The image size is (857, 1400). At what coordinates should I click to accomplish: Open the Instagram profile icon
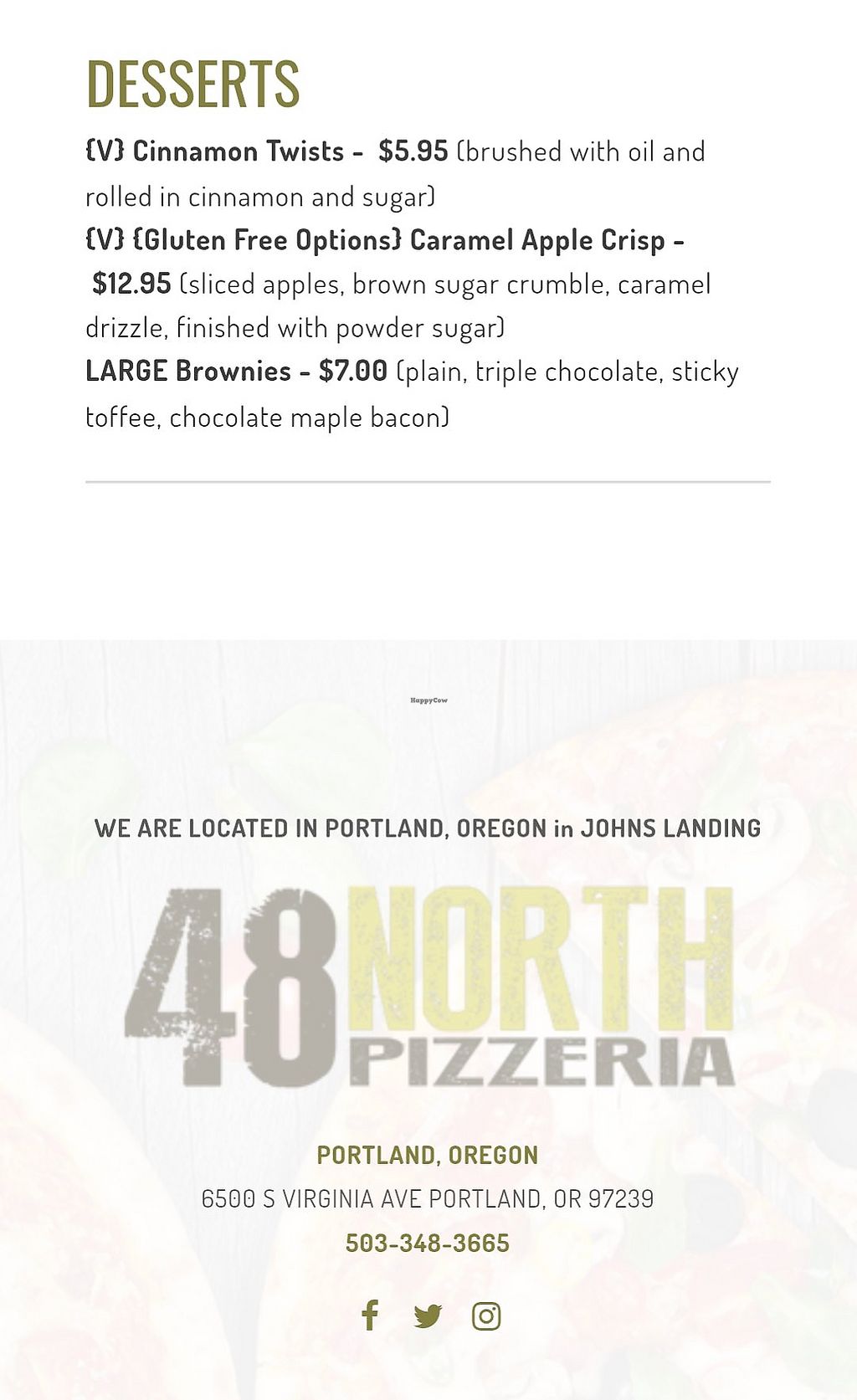click(486, 1316)
